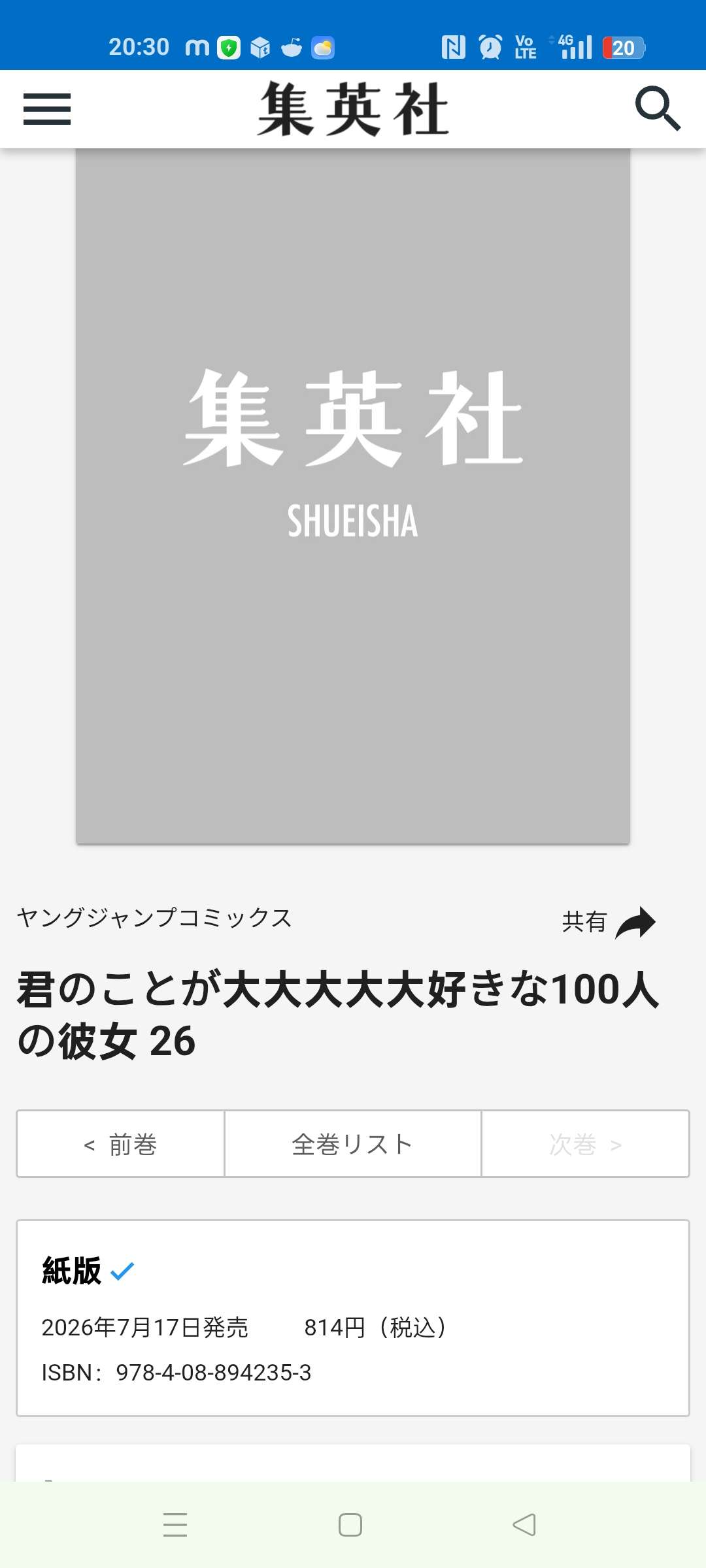Tap the system home button
This screenshot has width=706, height=1568.
(350, 1525)
